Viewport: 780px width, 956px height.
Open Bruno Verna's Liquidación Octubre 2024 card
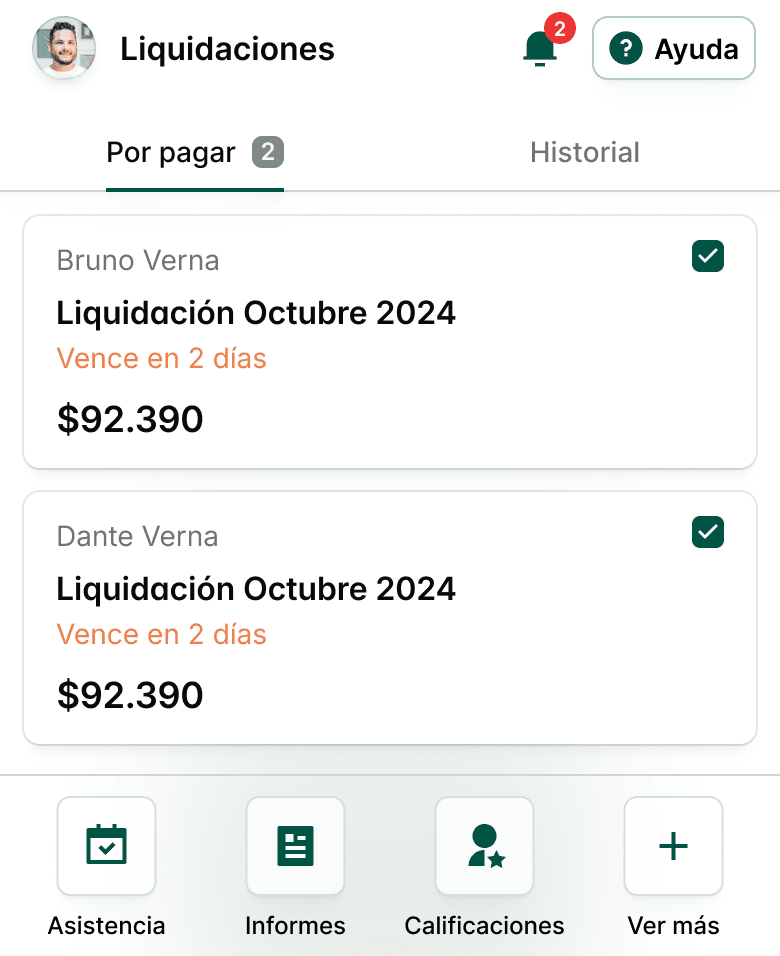tap(390, 340)
